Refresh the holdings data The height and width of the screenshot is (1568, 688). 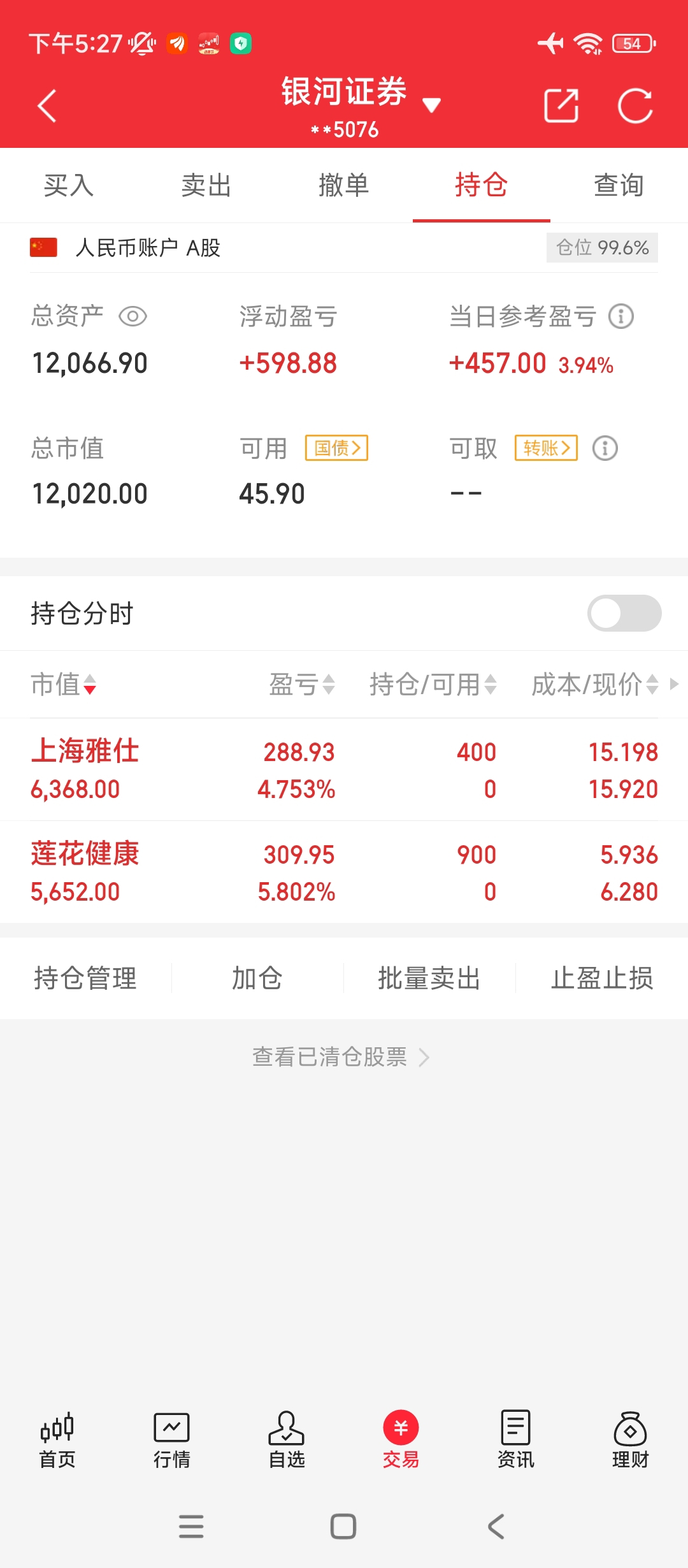[635, 105]
